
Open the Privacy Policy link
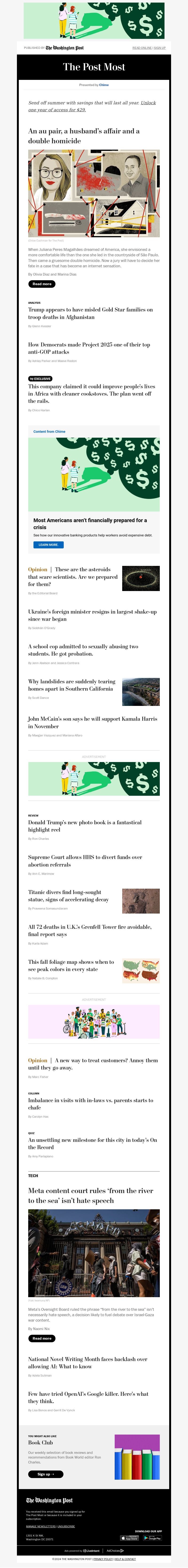click(103, 1559)
